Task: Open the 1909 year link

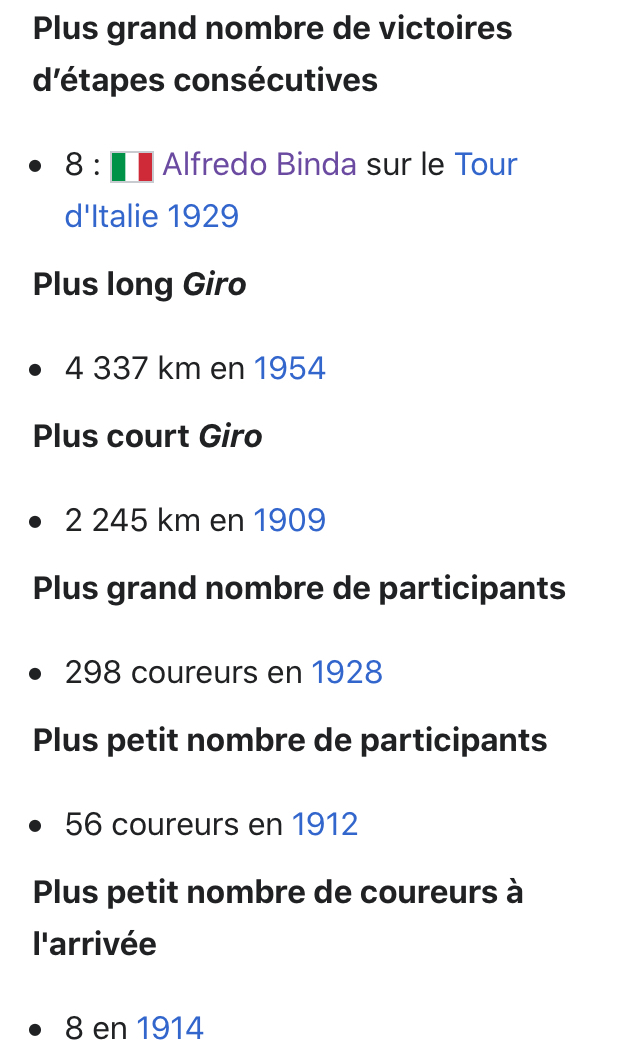Action: tap(289, 520)
